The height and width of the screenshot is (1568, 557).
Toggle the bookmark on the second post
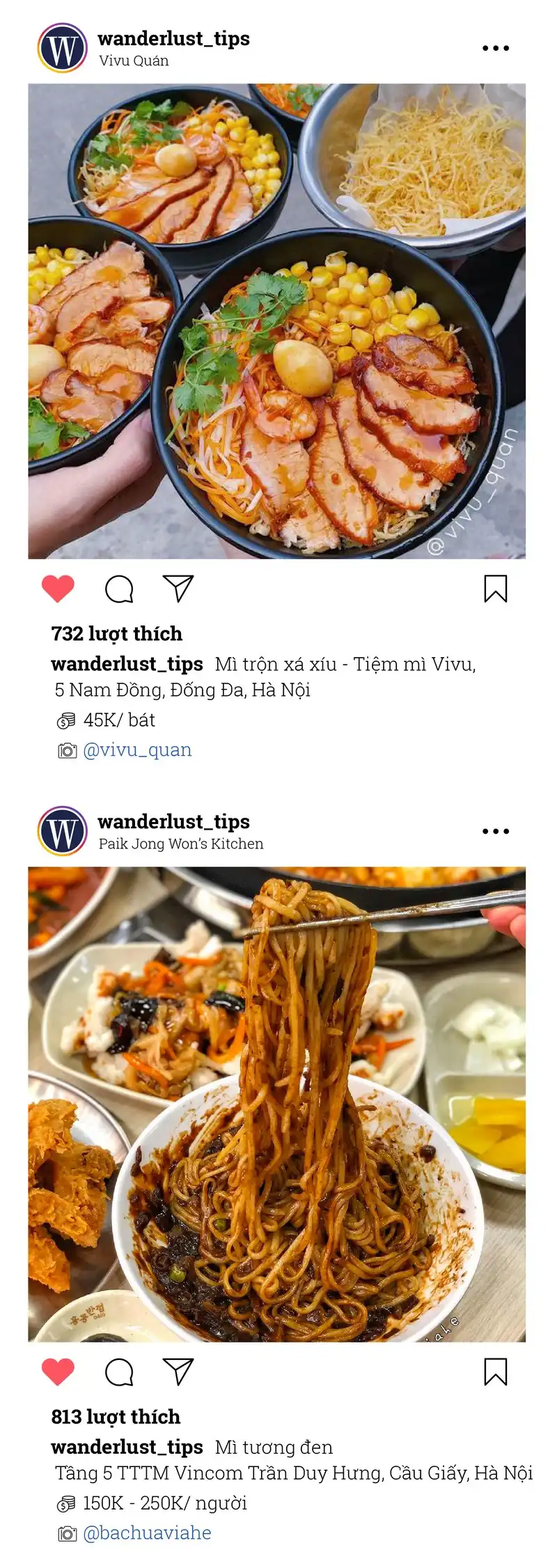tap(495, 1372)
